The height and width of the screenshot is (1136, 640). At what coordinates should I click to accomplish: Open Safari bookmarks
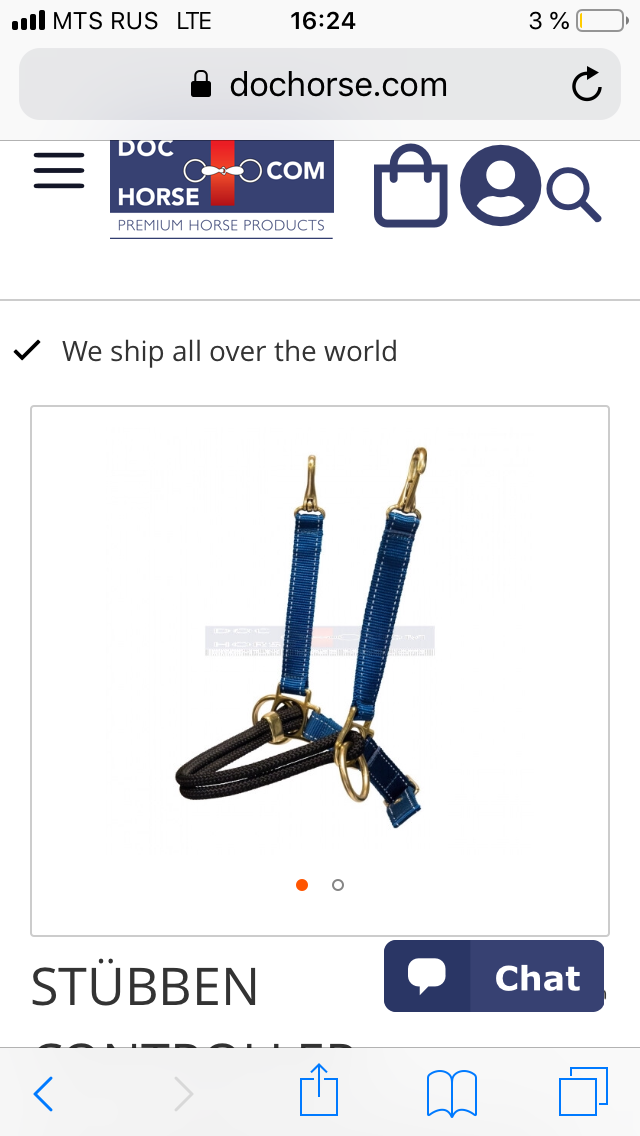452,1093
